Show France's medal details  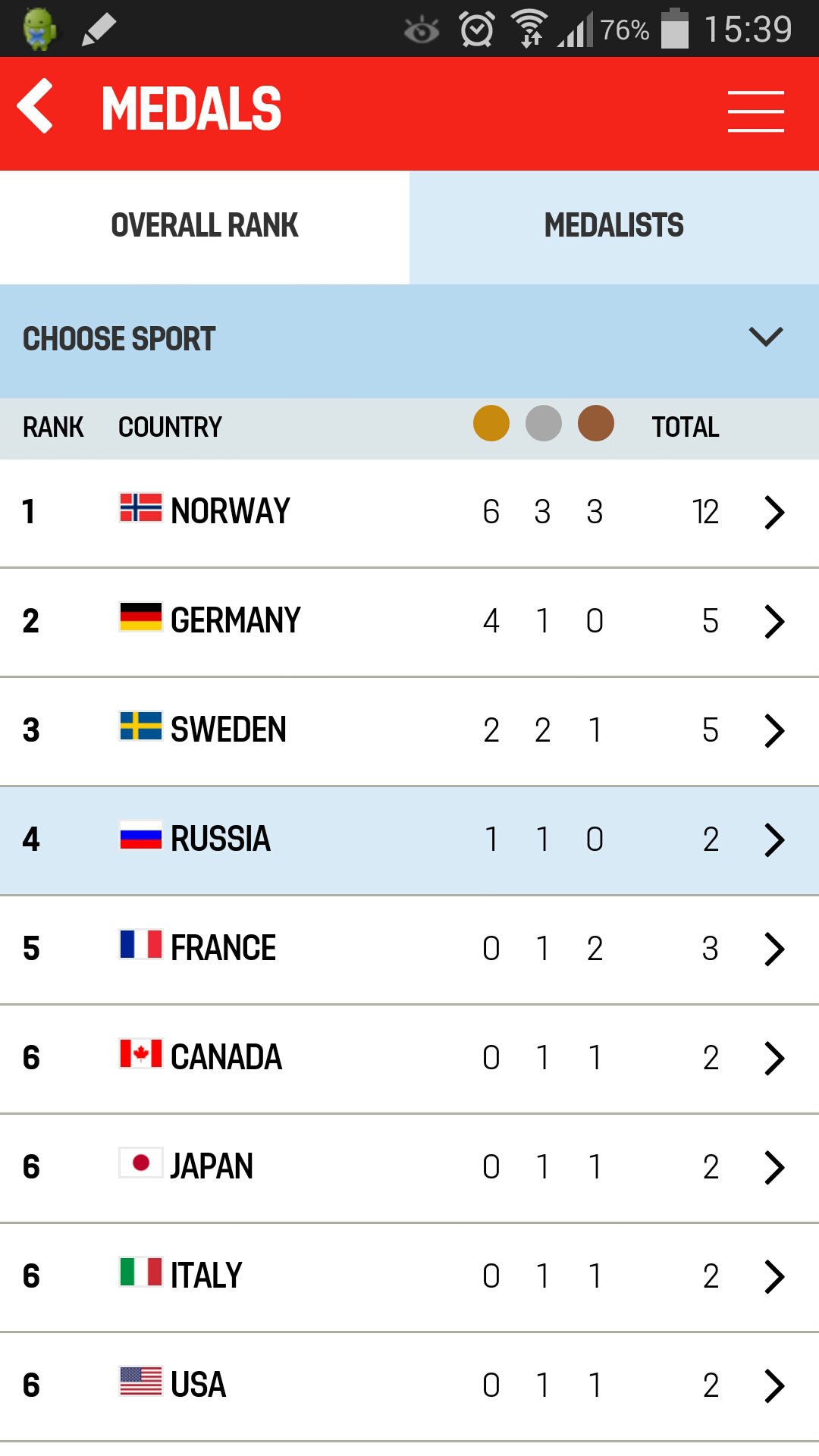click(x=409, y=949)
